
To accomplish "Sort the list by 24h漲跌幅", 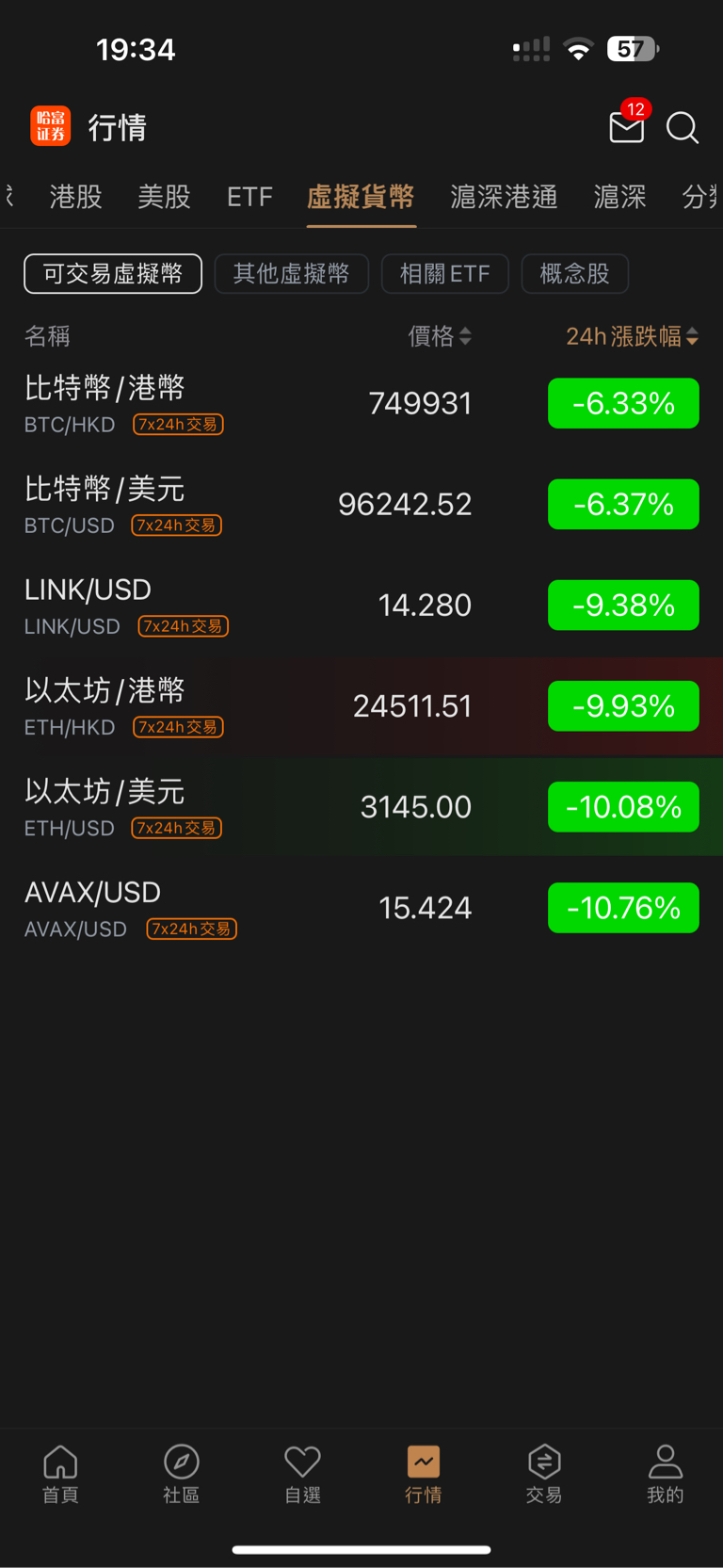I will point(632,336).
